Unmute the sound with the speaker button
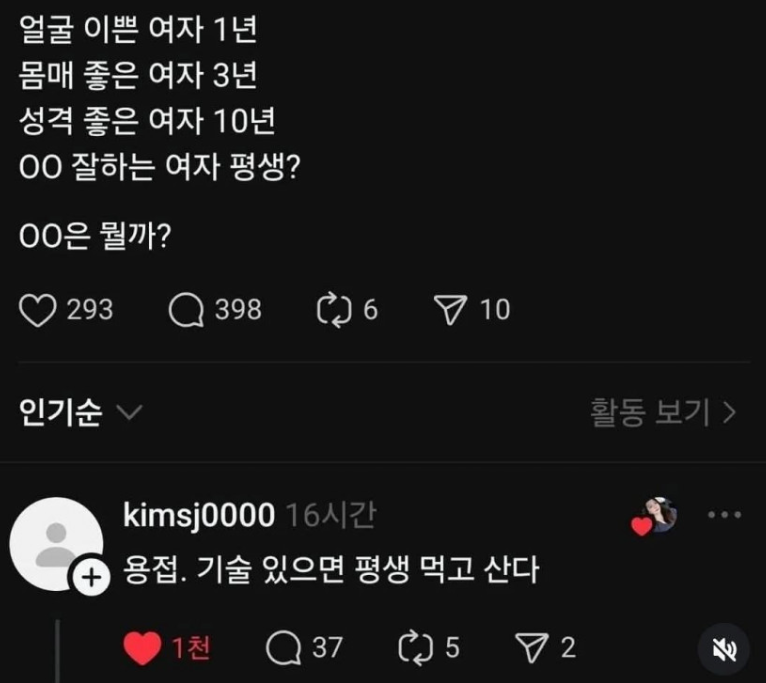The width and height of the screenshot is (766, 683). (x=723, y=650)
